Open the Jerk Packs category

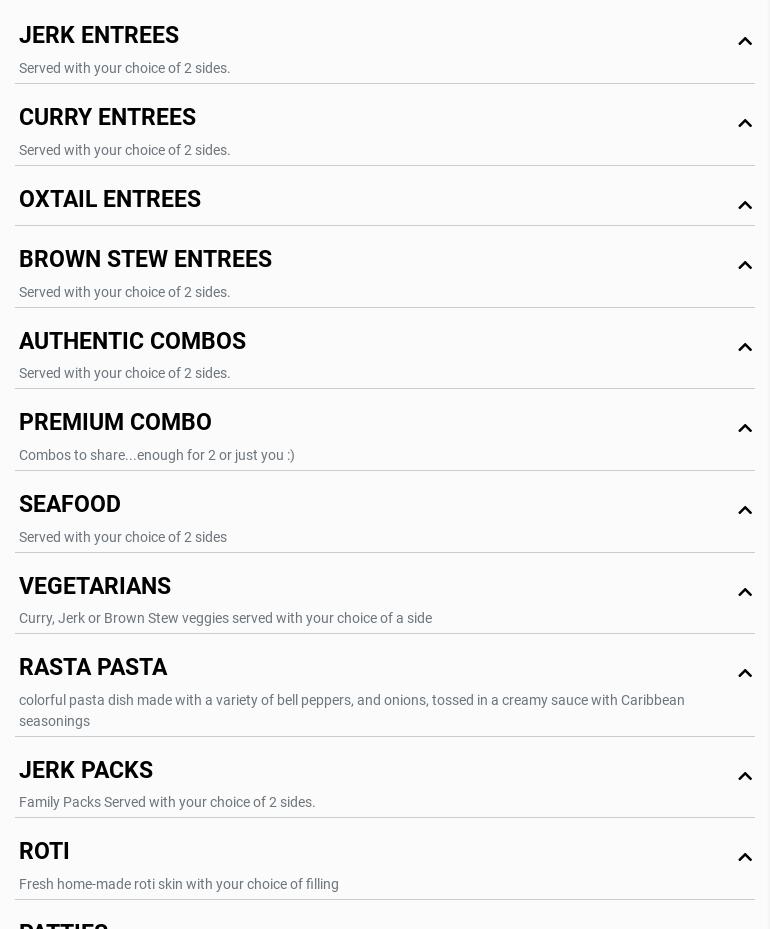(744, 776)
